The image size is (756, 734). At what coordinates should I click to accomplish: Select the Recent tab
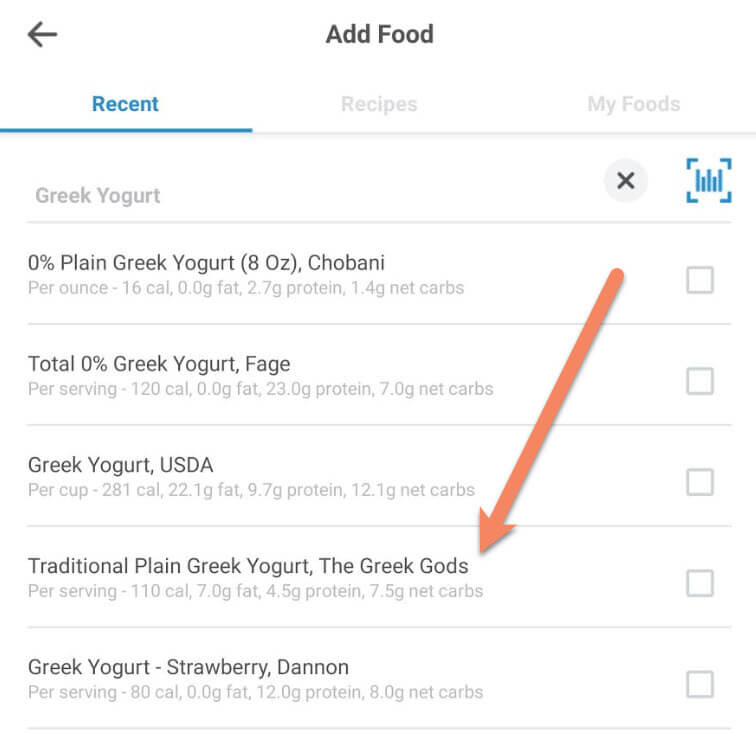[x=125, y=104]
